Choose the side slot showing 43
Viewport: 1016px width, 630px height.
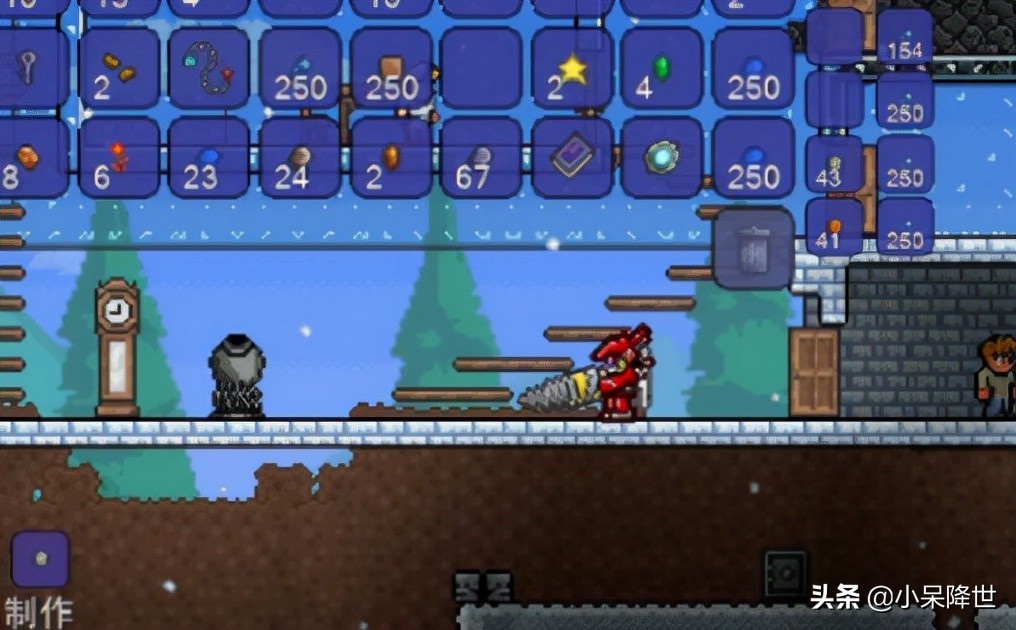(834, 164)
